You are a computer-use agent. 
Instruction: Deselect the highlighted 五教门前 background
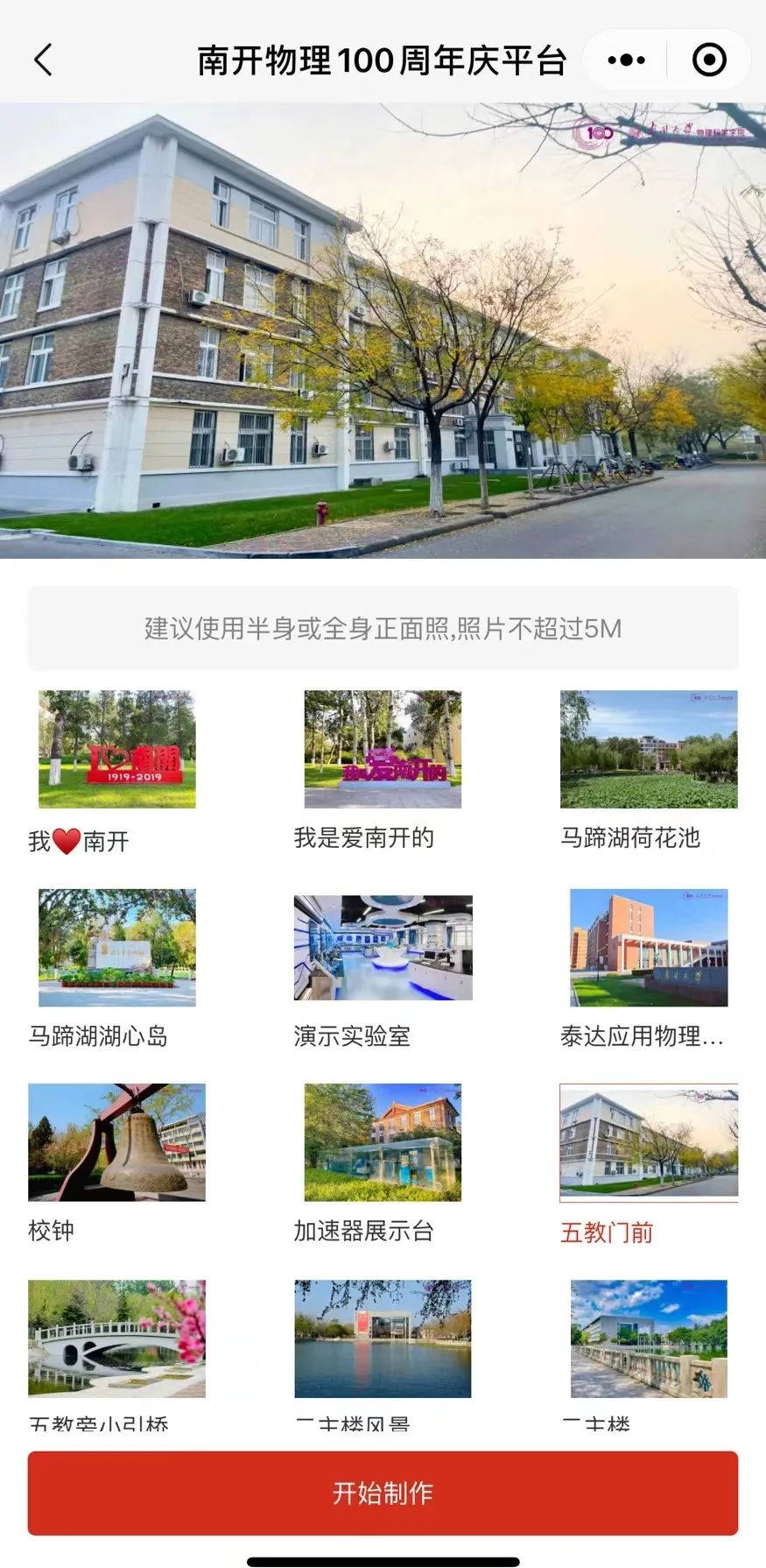coord(648,1140)
